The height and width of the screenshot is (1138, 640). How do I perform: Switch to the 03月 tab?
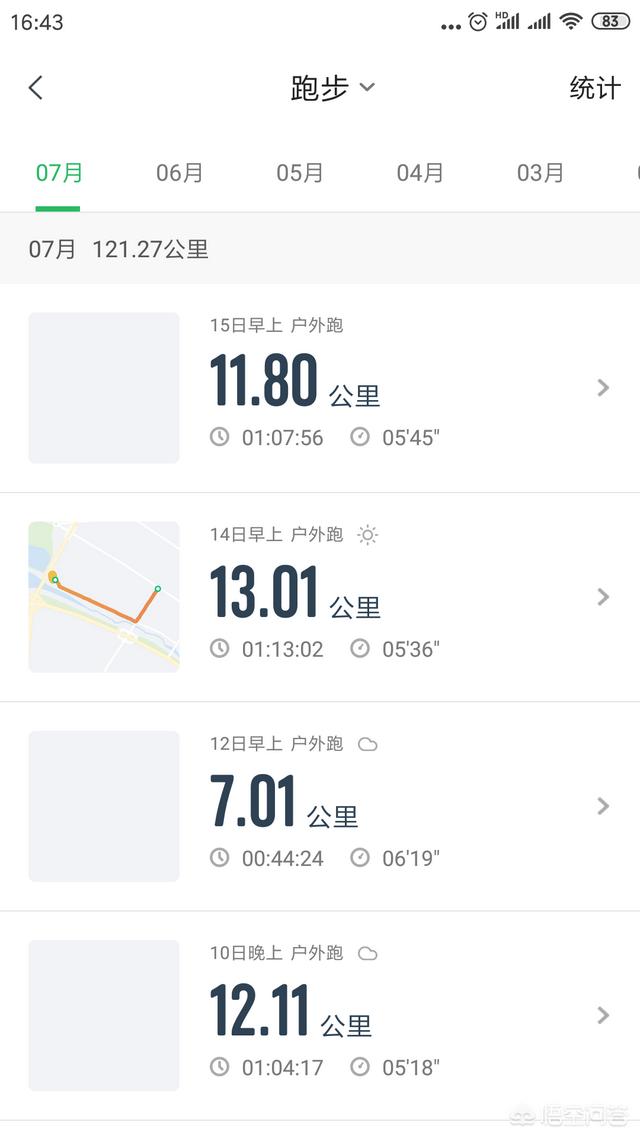pos(540,173)
